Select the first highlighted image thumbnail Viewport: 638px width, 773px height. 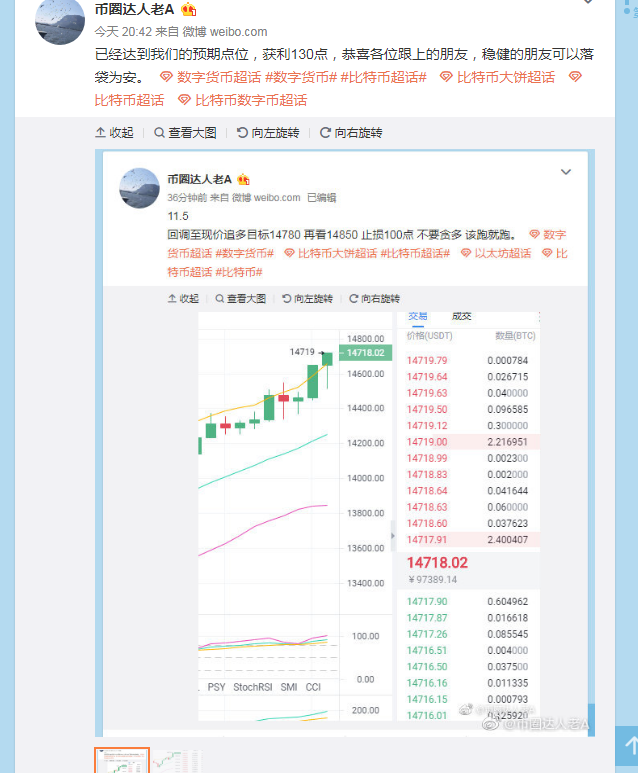pyautogui.click(x=122, y=761)
